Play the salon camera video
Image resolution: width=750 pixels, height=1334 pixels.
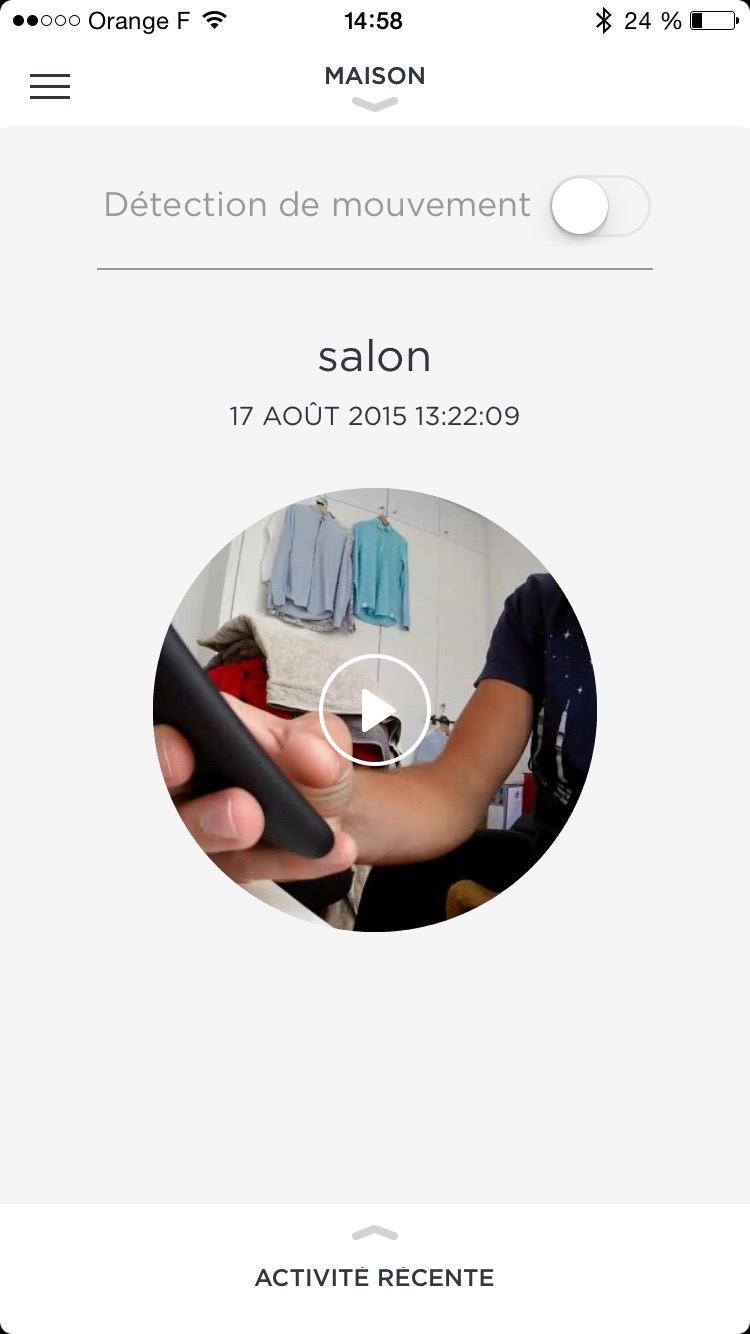[x=375, y=710]
